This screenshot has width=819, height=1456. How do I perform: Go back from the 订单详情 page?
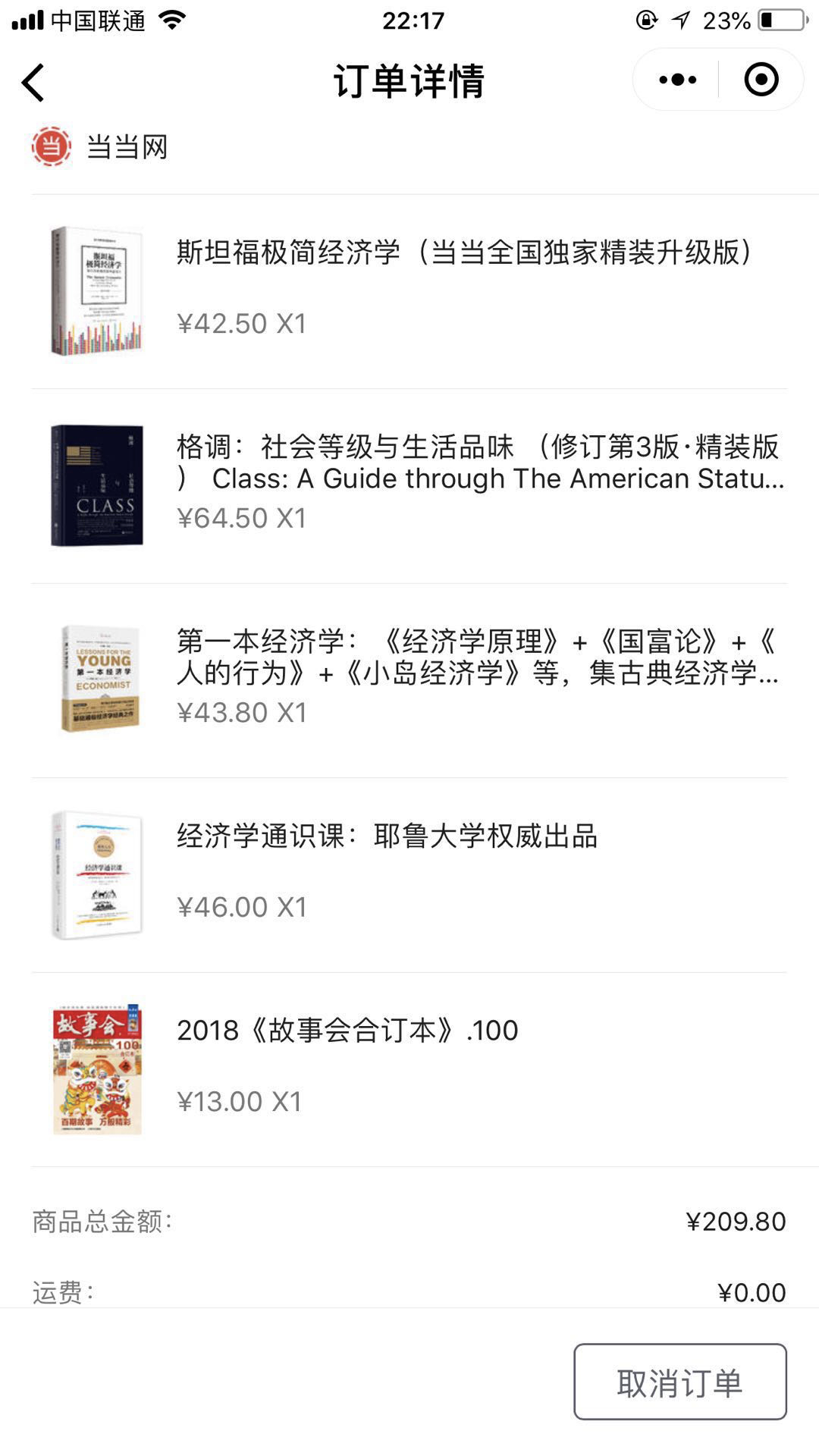[x=33, y=82]
